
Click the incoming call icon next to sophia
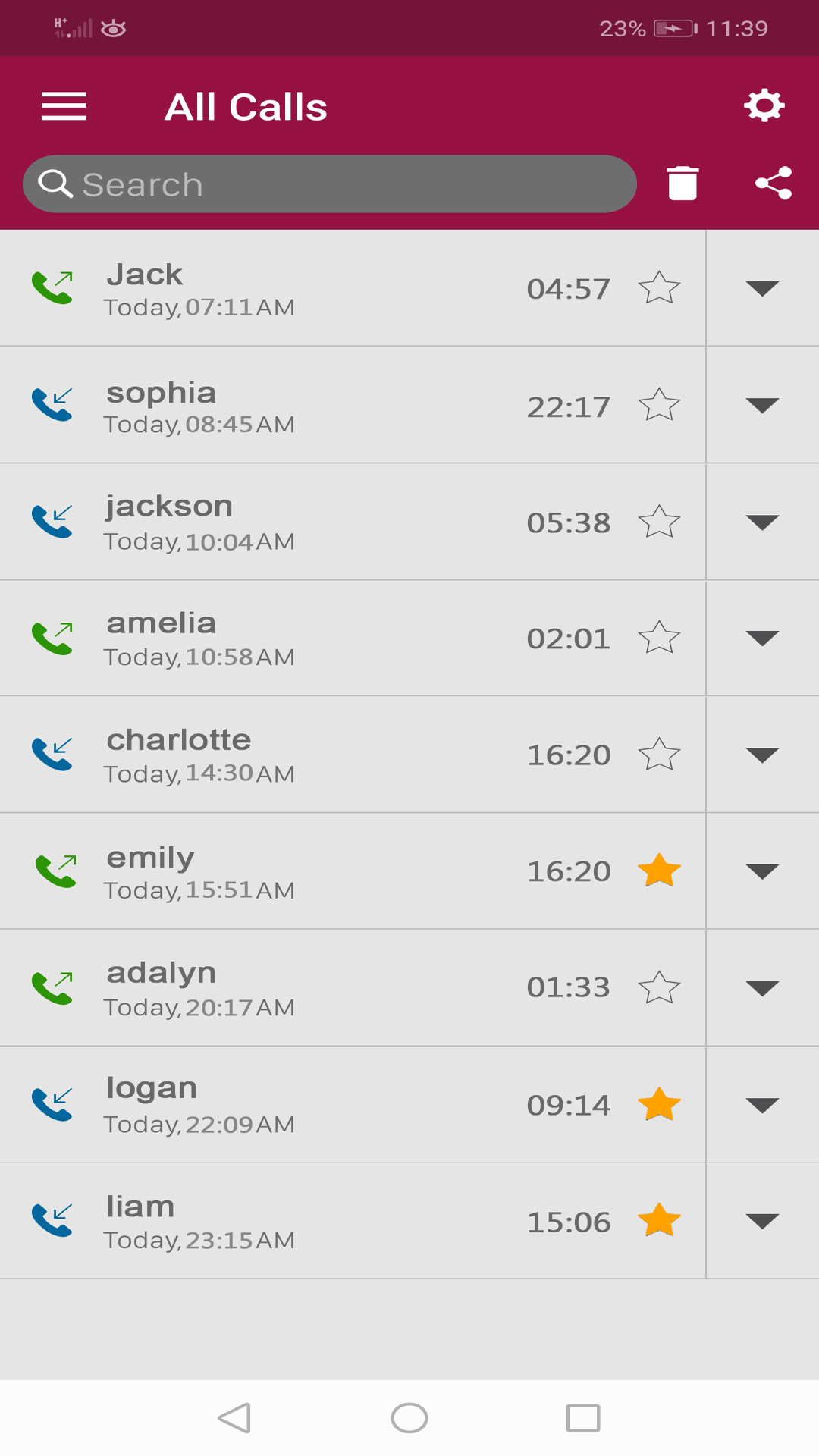pos(53,404)
